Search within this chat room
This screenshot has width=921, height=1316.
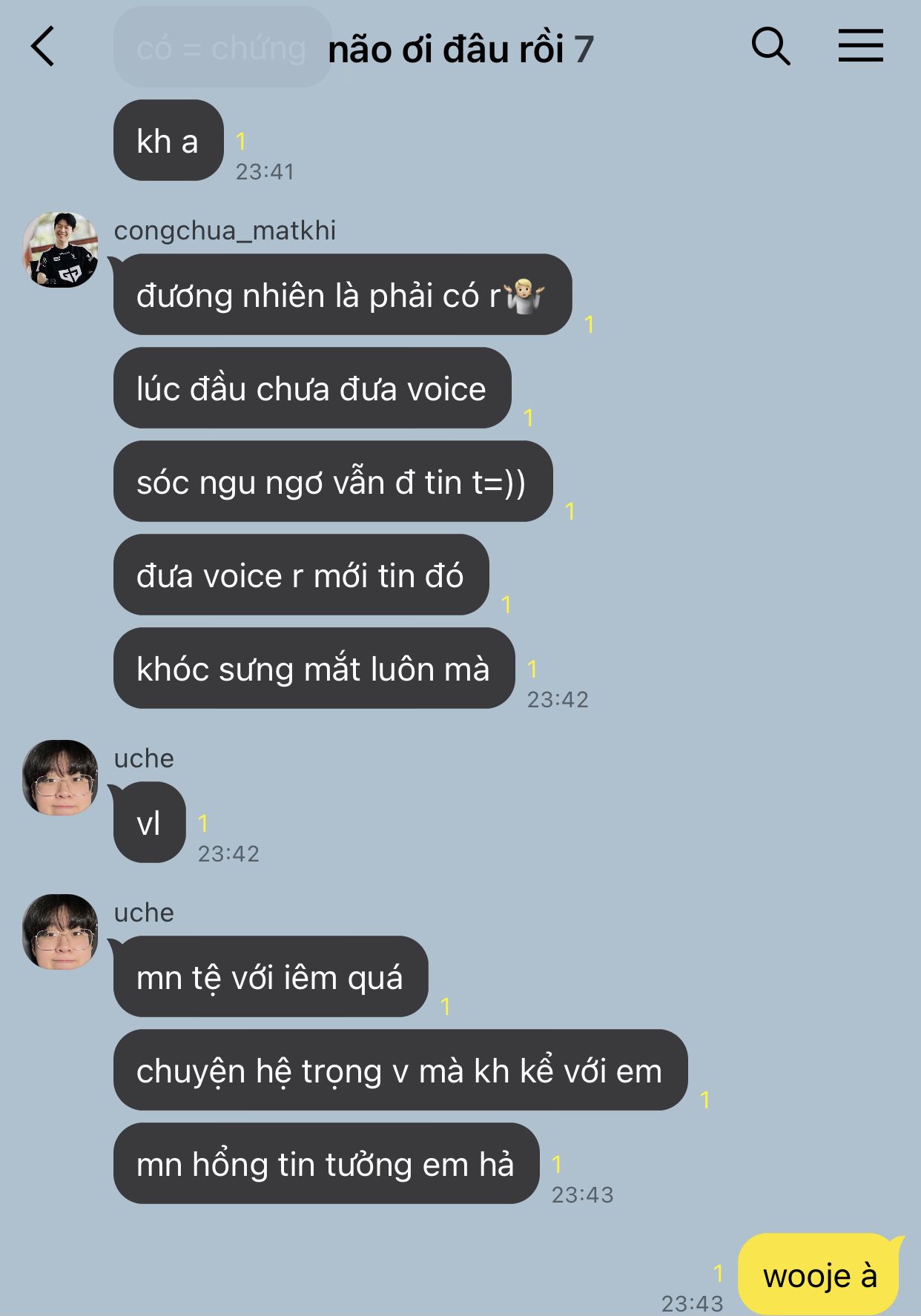point(770,47)
